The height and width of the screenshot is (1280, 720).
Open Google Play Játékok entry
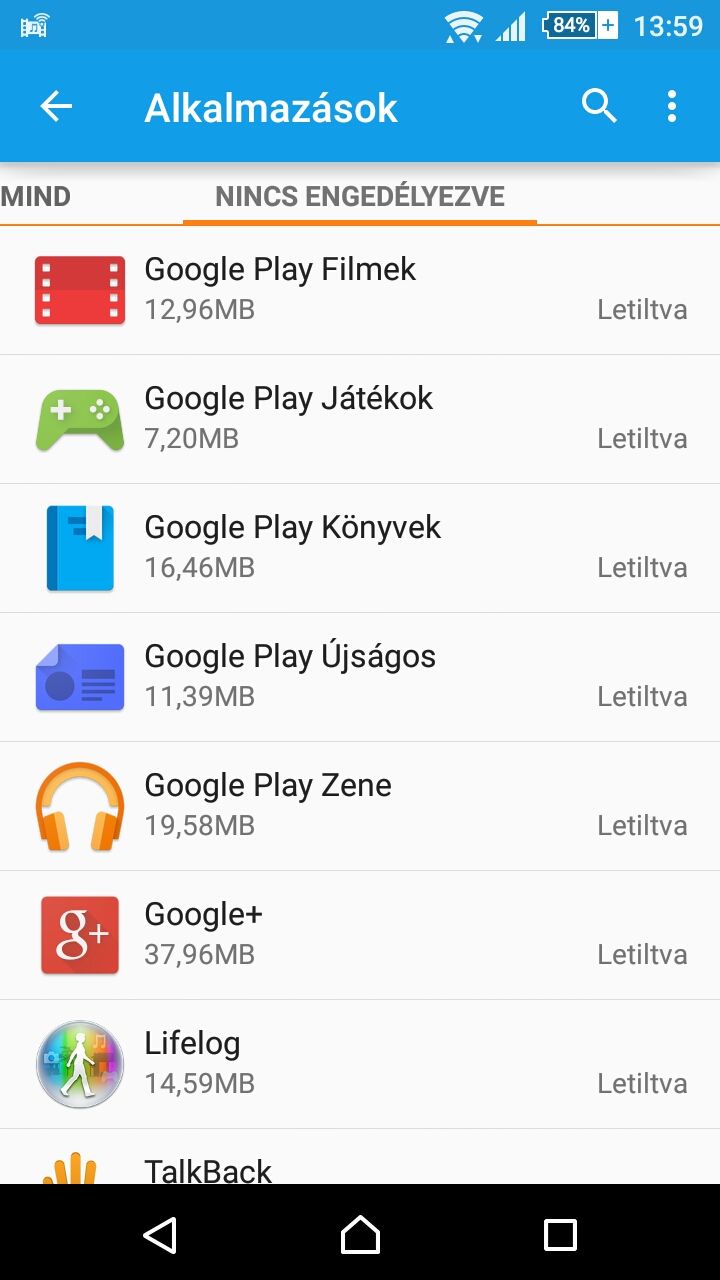click(x=360, y=419)
